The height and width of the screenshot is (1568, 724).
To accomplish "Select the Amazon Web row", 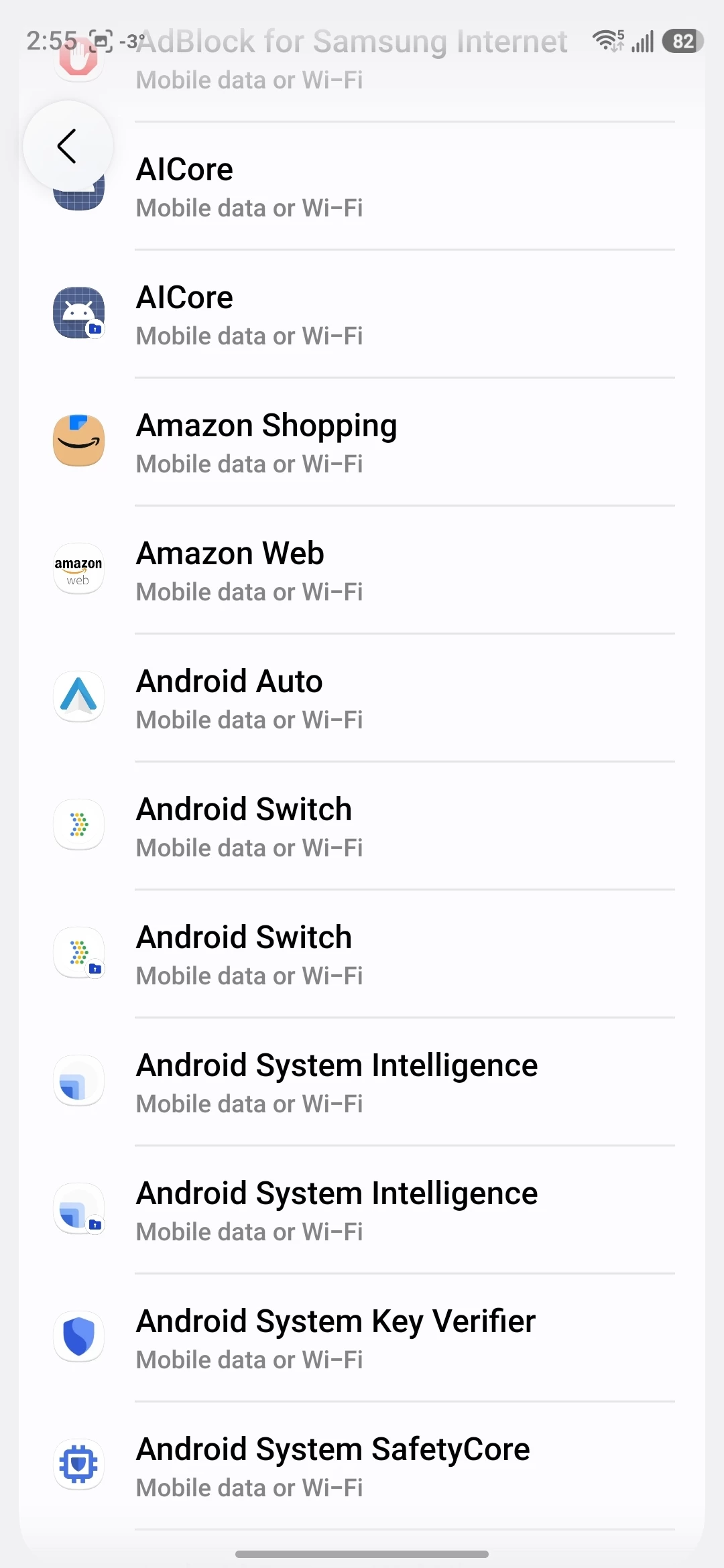I will [362, 571].
